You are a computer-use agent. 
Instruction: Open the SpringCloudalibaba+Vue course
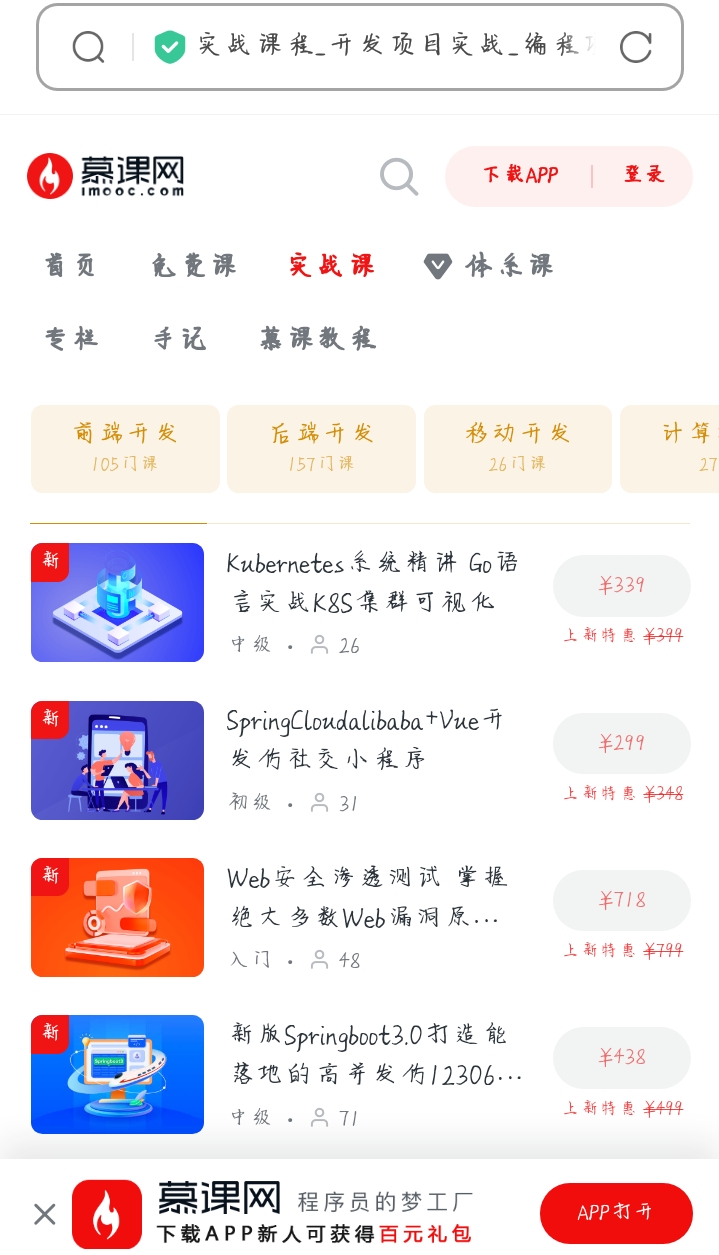click(365, 740)
